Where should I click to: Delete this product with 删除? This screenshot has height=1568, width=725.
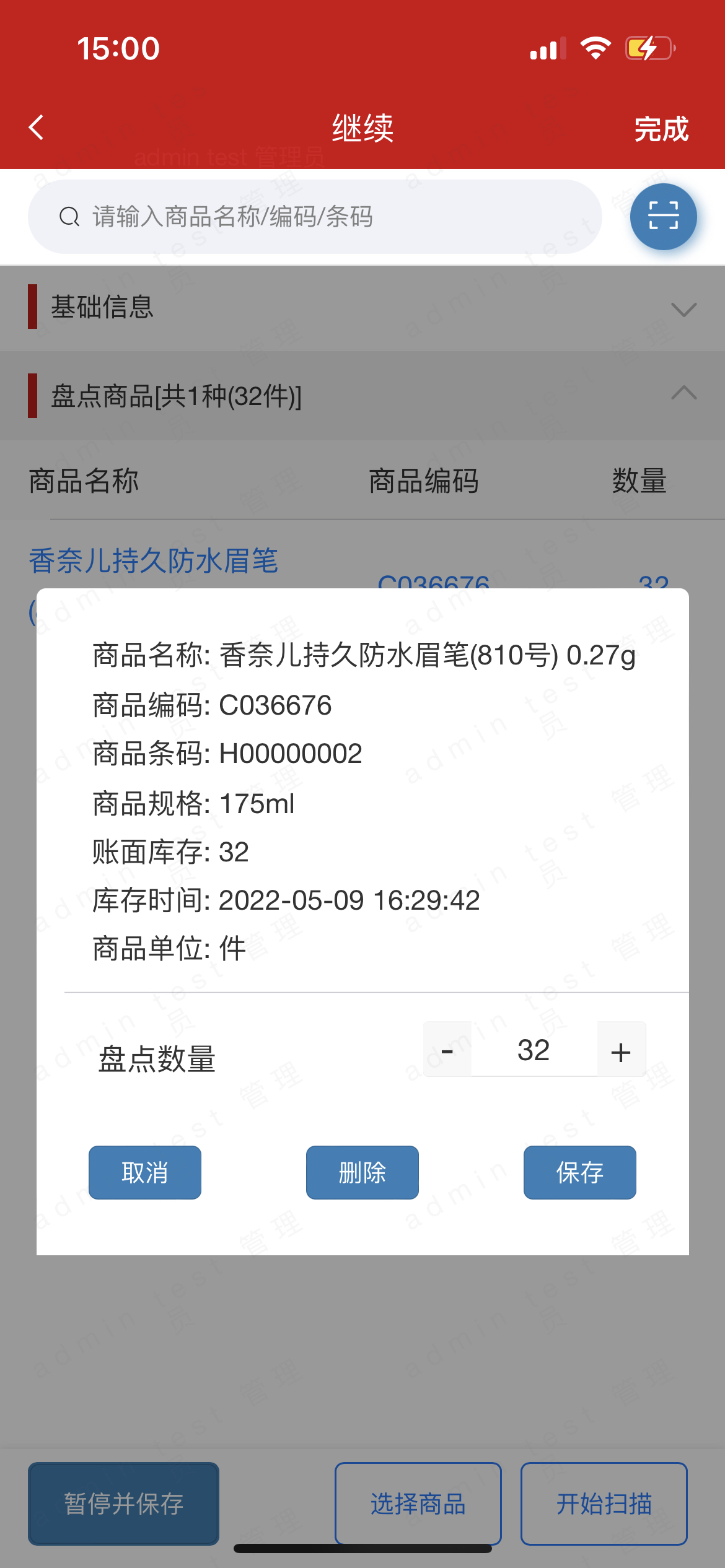(x=362, y=1172)
